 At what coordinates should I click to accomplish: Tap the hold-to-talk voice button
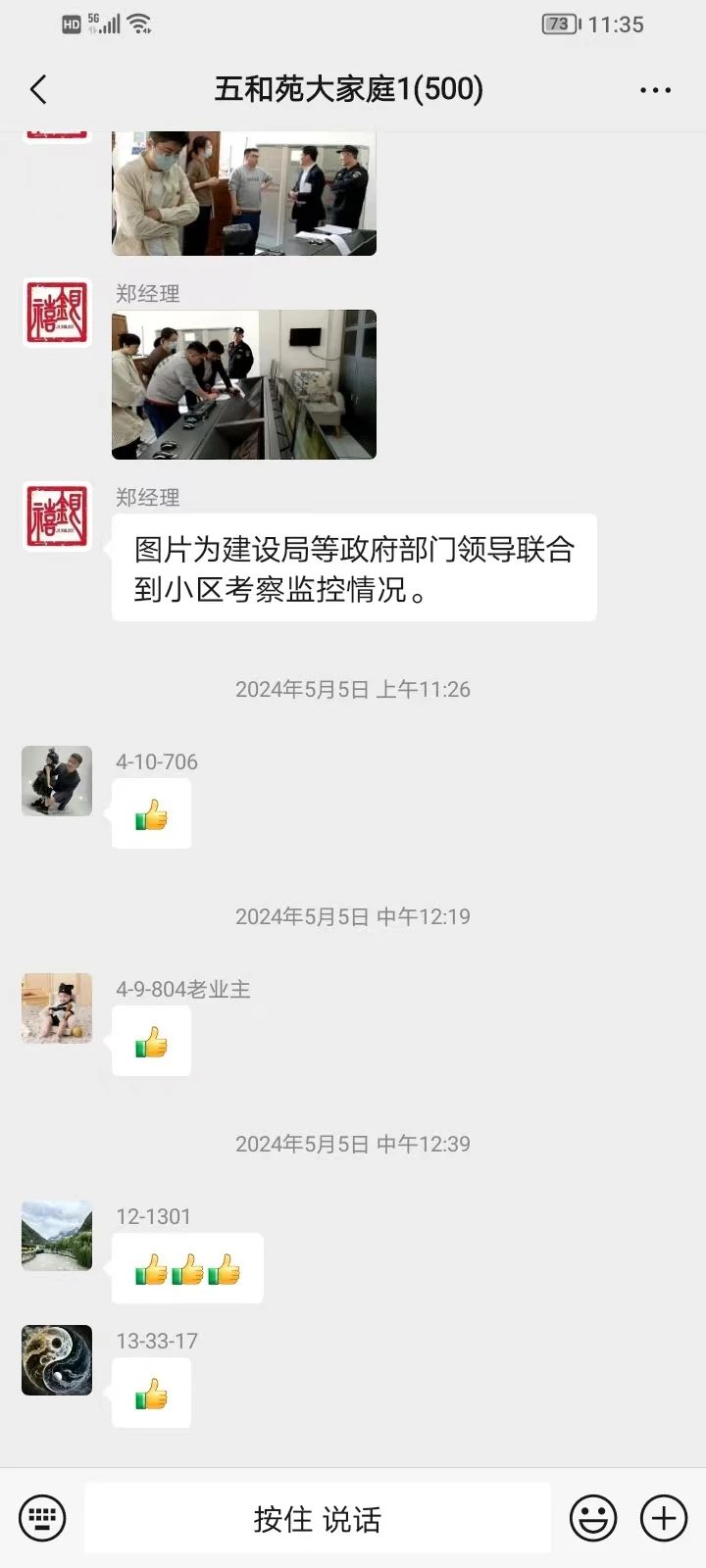[x=317, y=1518]
